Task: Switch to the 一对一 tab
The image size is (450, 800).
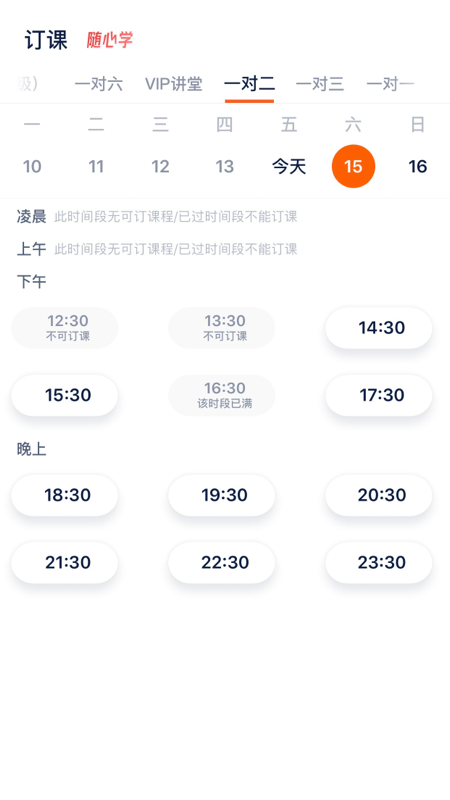Action: [x=390, y=84]
